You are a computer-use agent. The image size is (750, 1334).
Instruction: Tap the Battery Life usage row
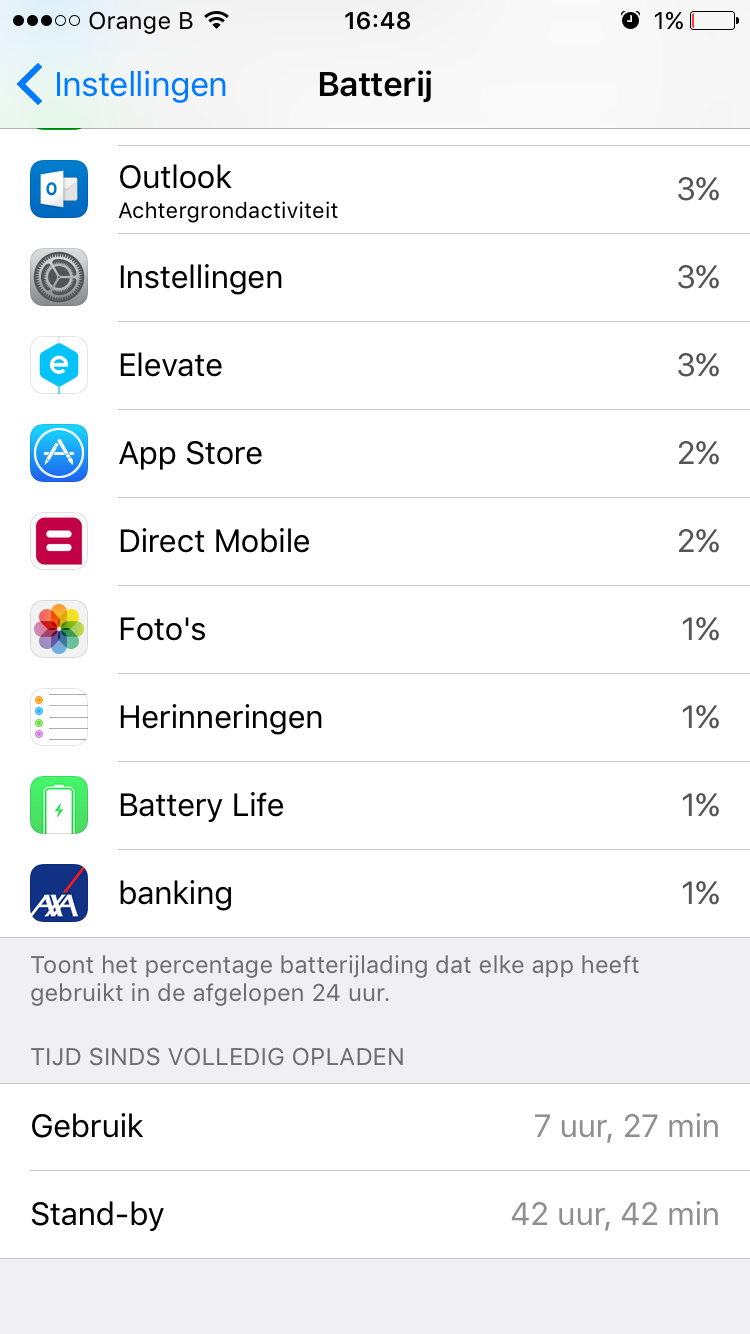375,806
